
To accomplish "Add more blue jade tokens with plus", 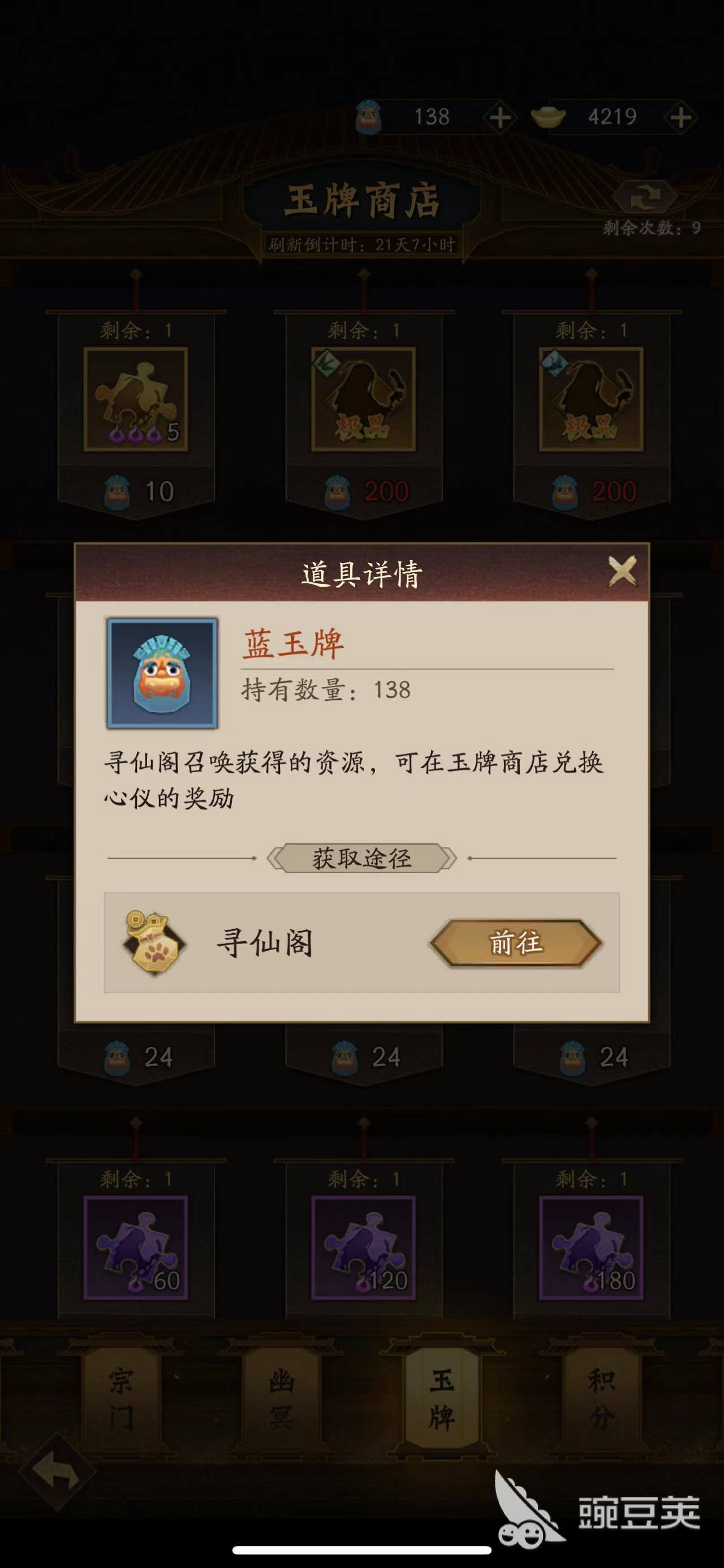I will (500, 117).
